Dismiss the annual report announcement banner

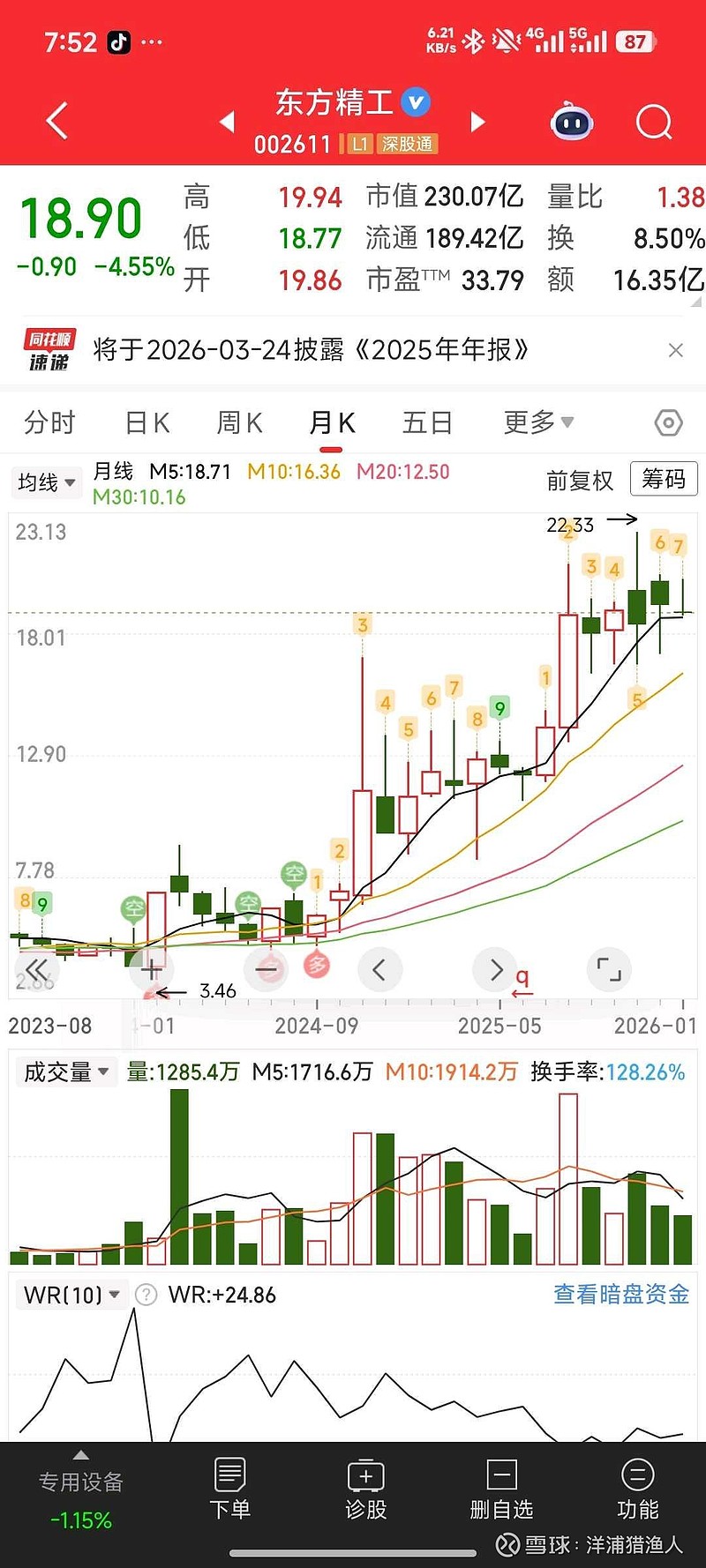(676, 350)
